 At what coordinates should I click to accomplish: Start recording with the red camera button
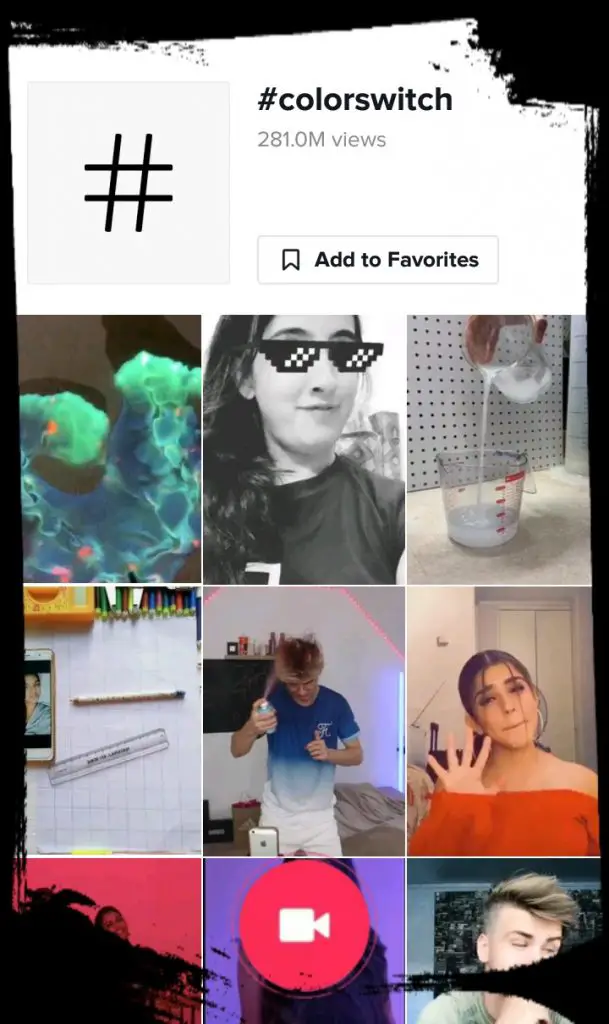point(304,925)
